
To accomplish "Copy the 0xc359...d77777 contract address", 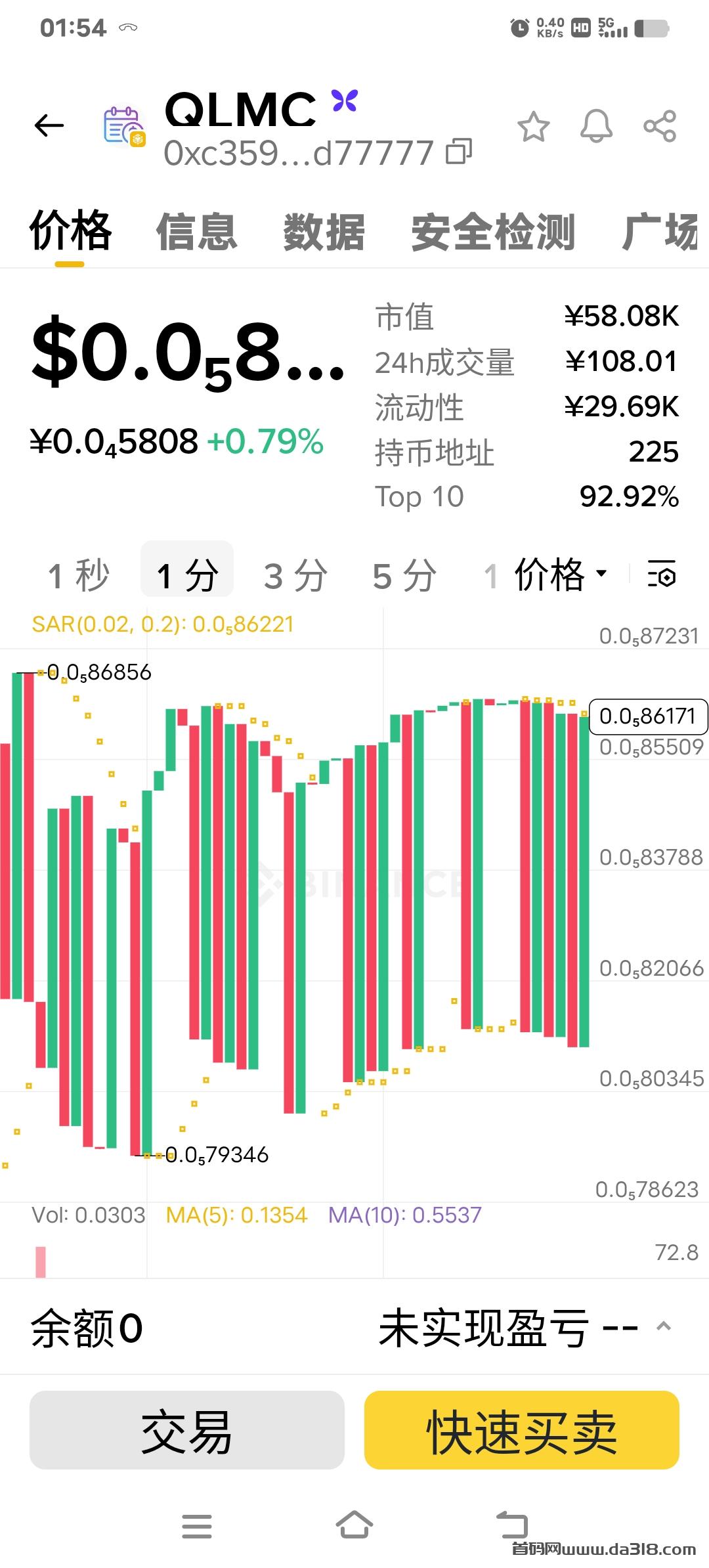I will [x=459, y=152].
